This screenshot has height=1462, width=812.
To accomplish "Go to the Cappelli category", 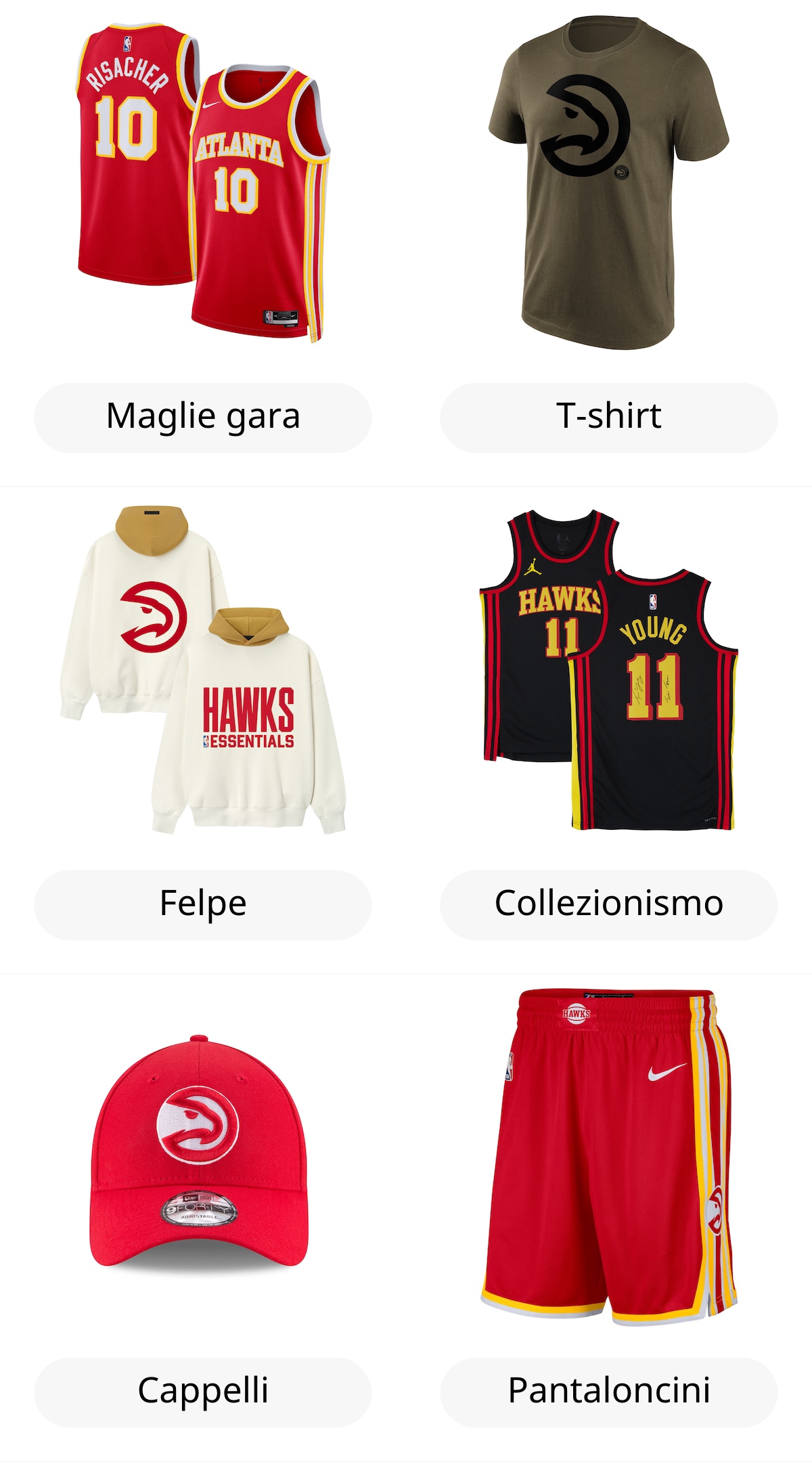I will pos(203,1392).
